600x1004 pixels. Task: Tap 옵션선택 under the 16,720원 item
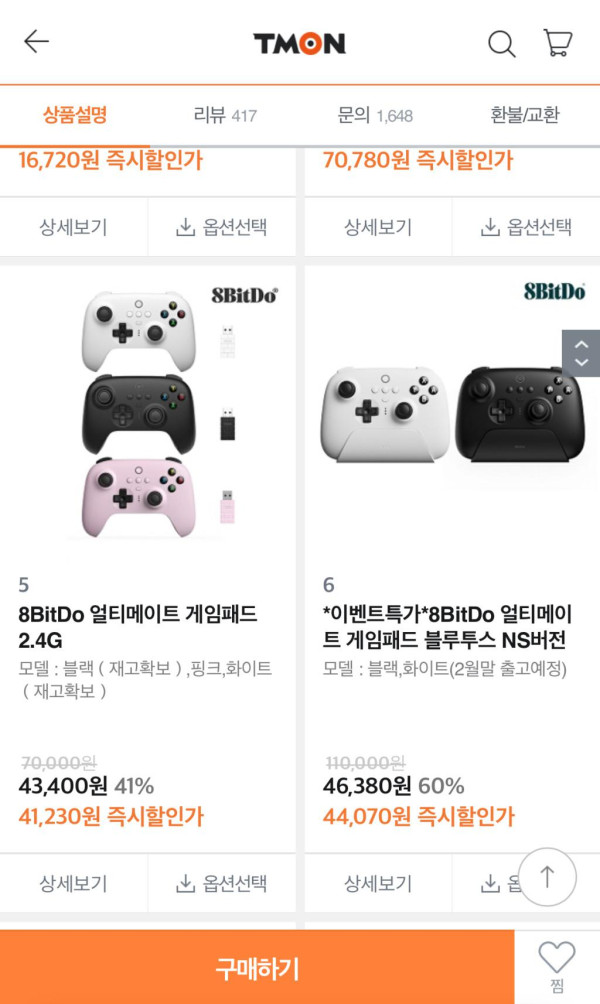point(222,227)
